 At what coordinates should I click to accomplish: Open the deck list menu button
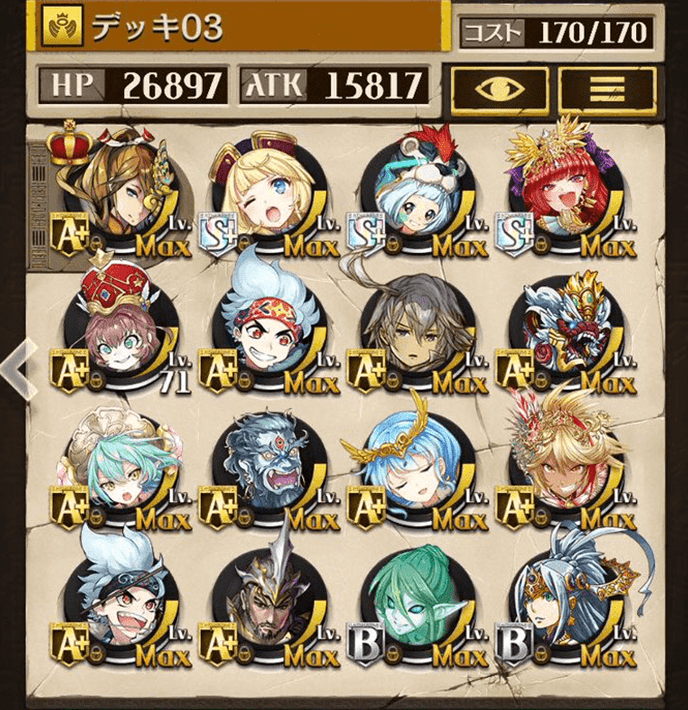tap(606, 89)
